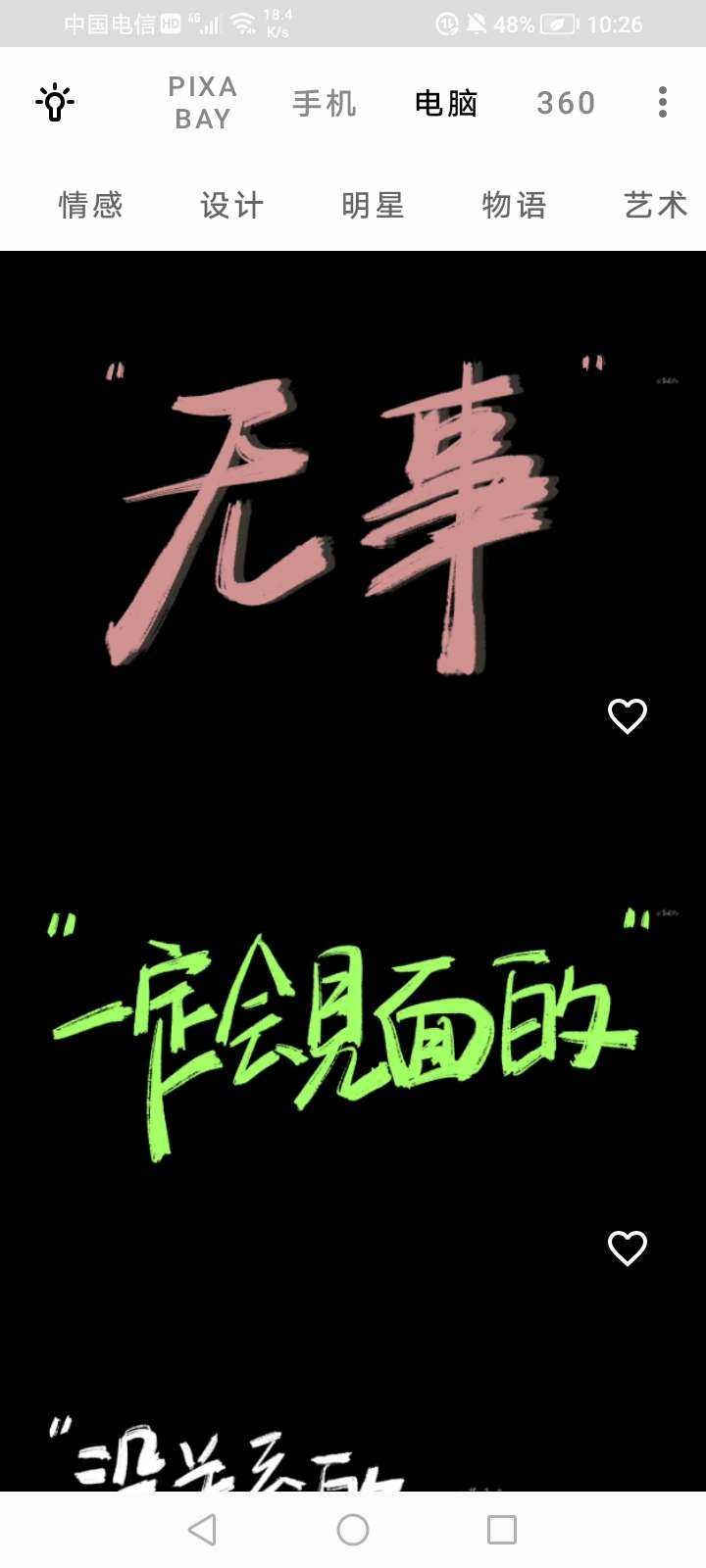
Task: Choose the 情感 category
Action: tap(91, 205)
